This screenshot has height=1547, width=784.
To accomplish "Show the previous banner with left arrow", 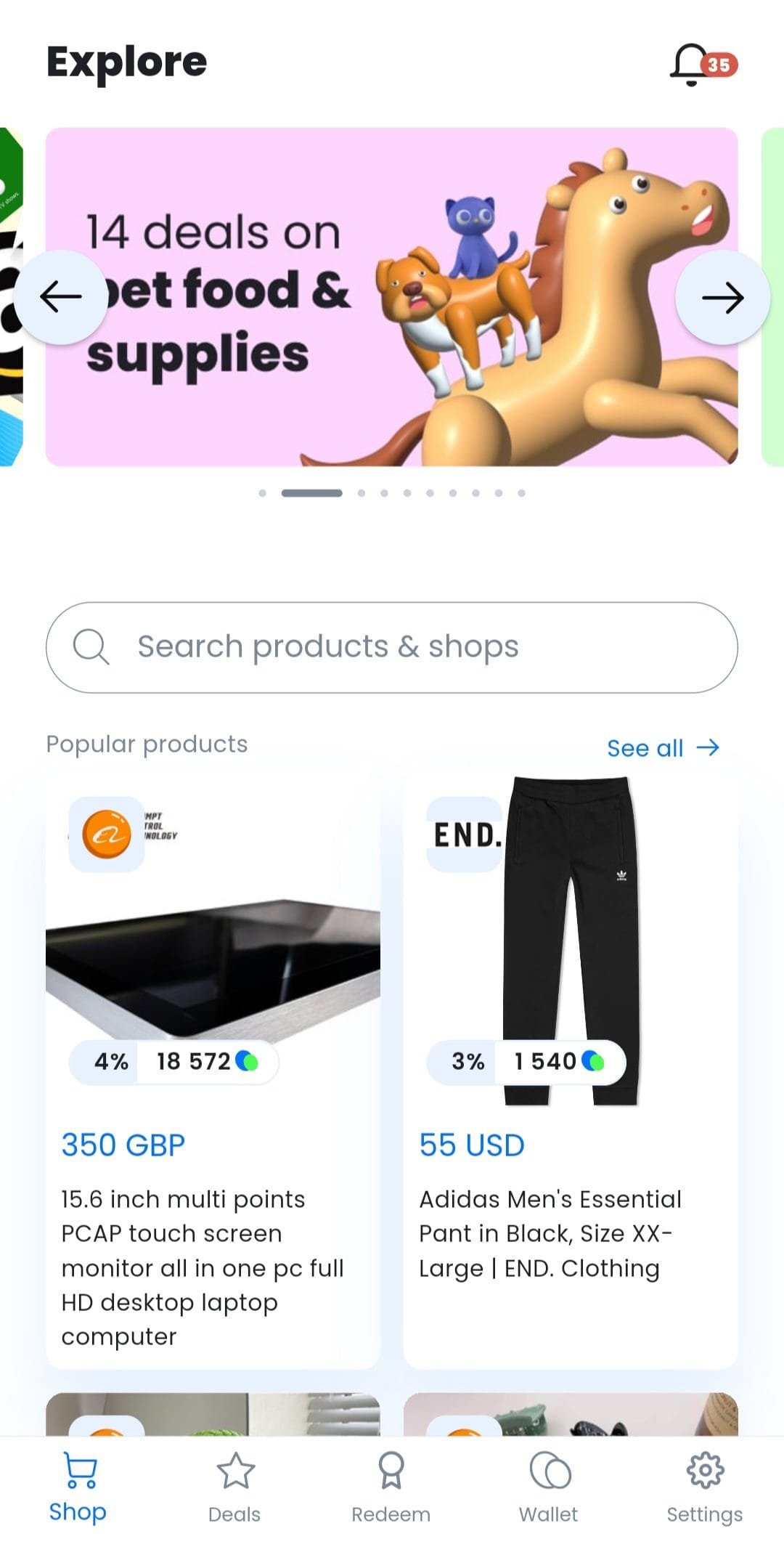I will (61, 297).
